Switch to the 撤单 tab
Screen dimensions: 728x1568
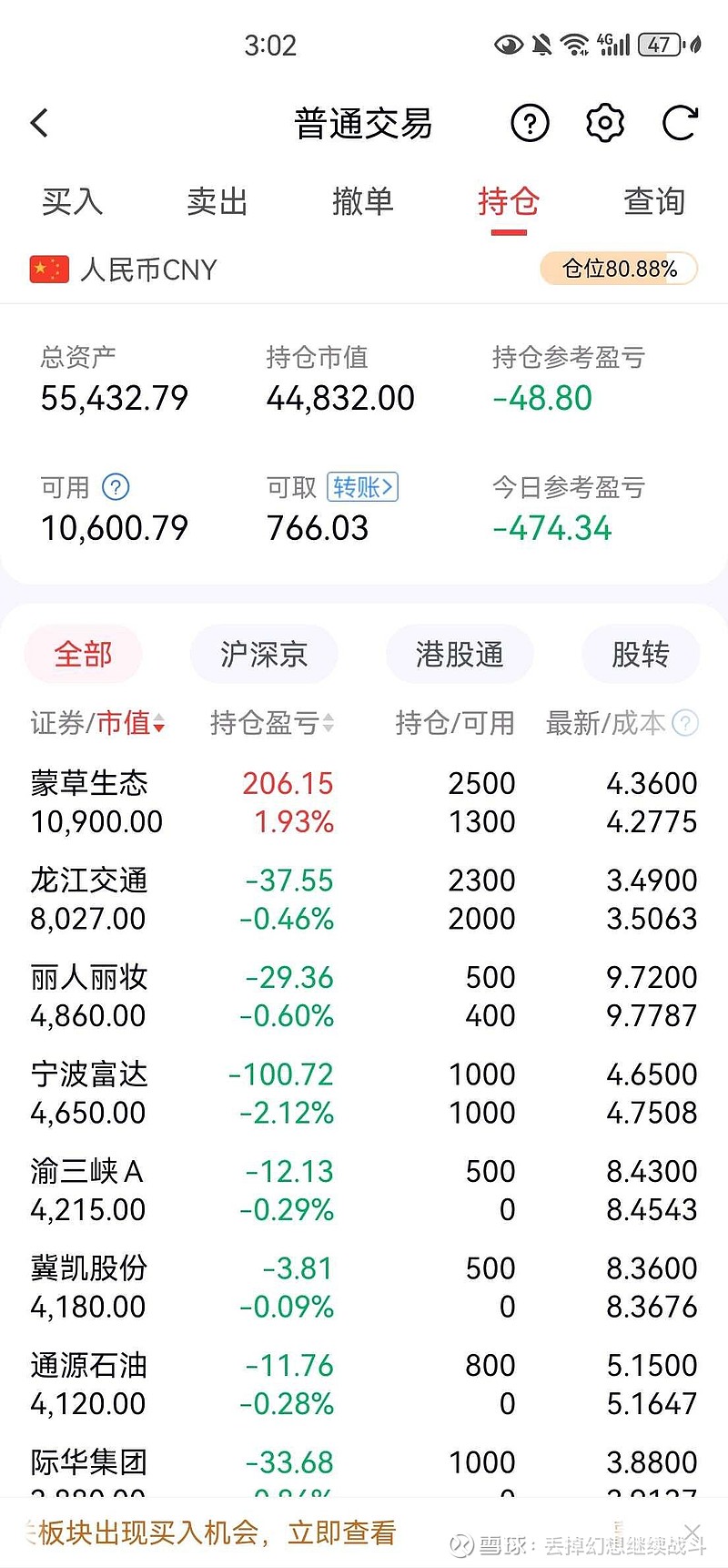pos(363,201)
